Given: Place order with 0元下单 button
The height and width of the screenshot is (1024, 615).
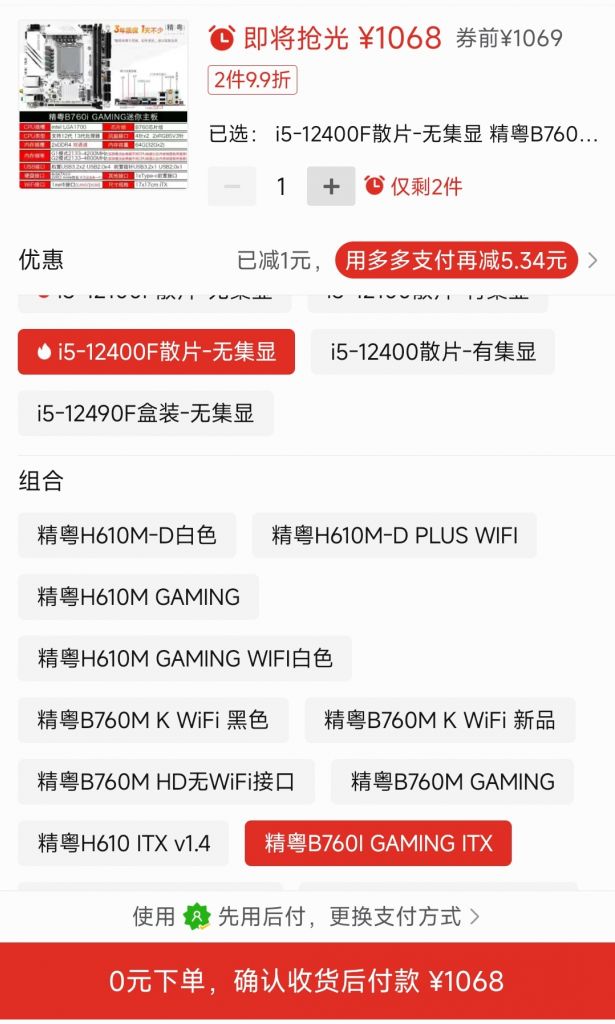Looking at the screenshot, I should point(307,981).
